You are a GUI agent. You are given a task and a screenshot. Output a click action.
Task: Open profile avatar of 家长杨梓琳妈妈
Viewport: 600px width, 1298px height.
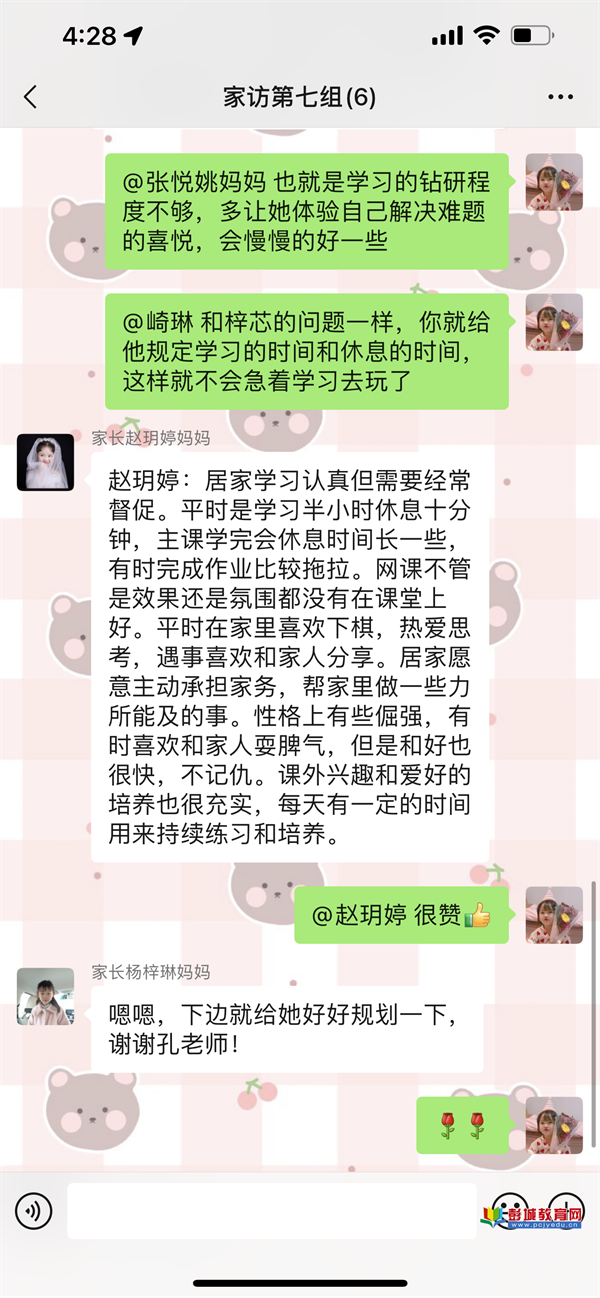click(x=45, y=996)
